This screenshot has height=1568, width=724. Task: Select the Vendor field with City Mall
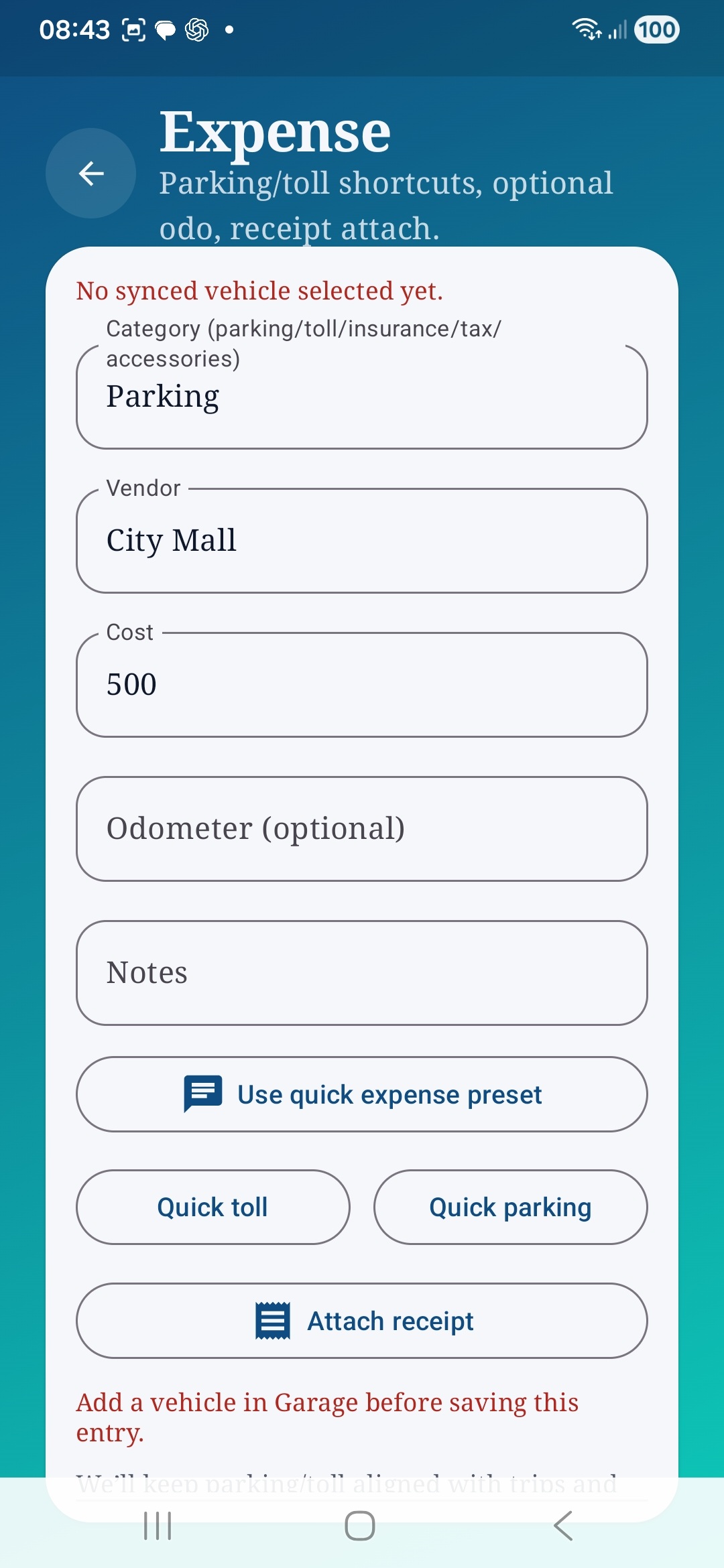tap(362, 540)
